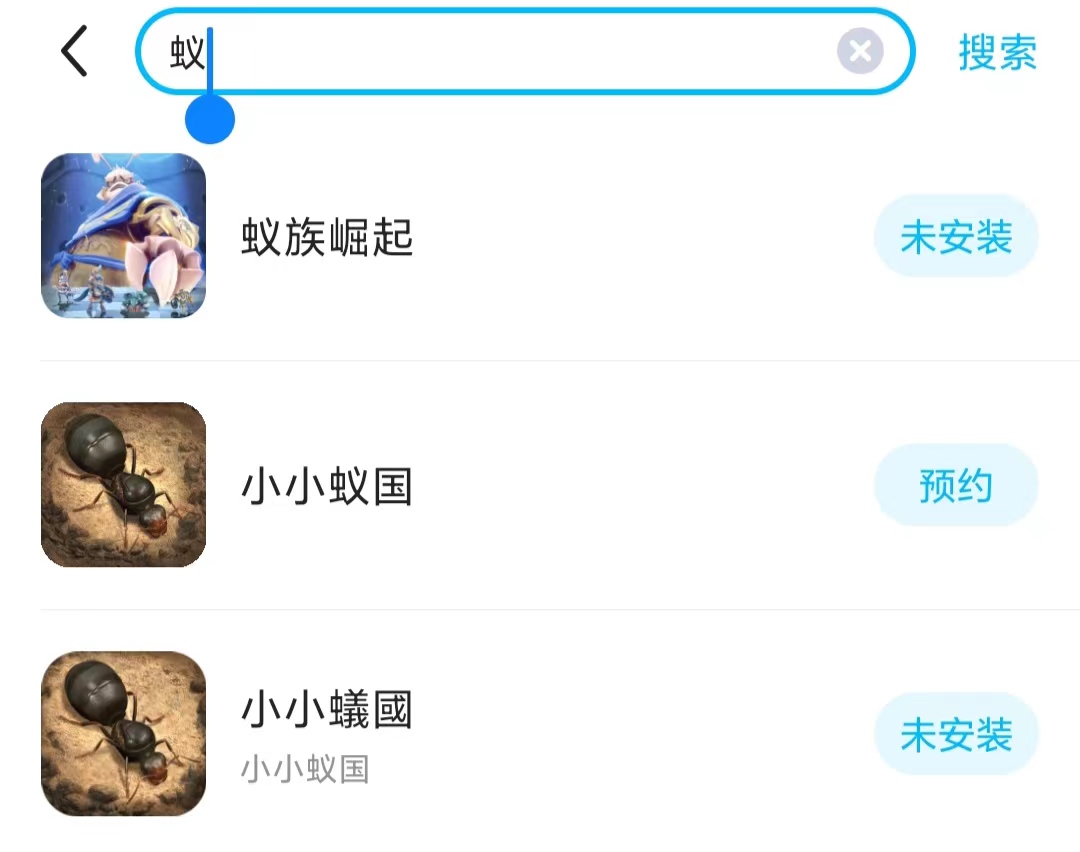This screenshot has height=852, width=1080.
Task: Open the 小小蟻國 search result
Action: pyautogui.click(x=327, y=712)
